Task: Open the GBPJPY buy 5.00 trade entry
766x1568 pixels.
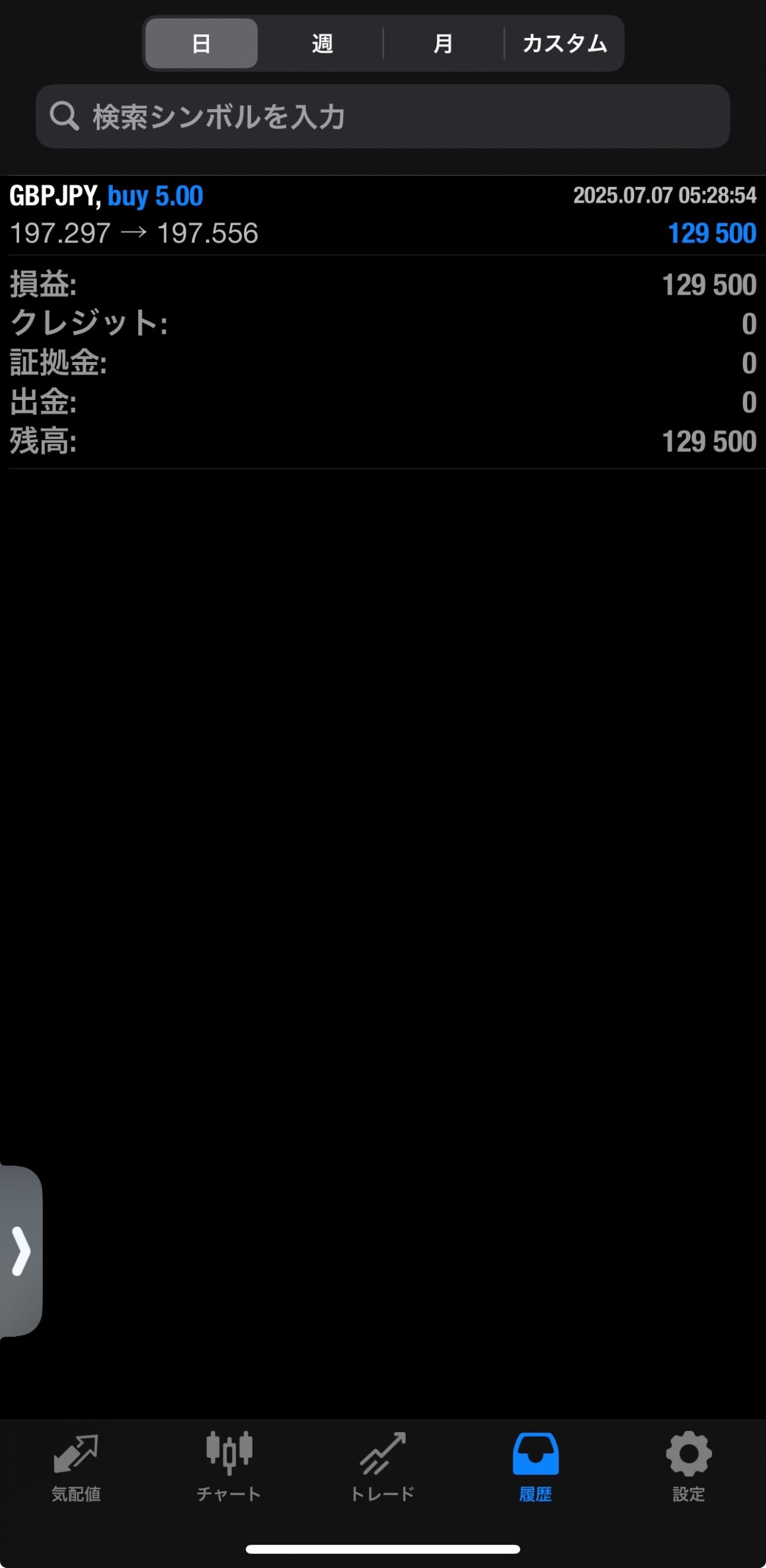Action: tap(383, 215)
